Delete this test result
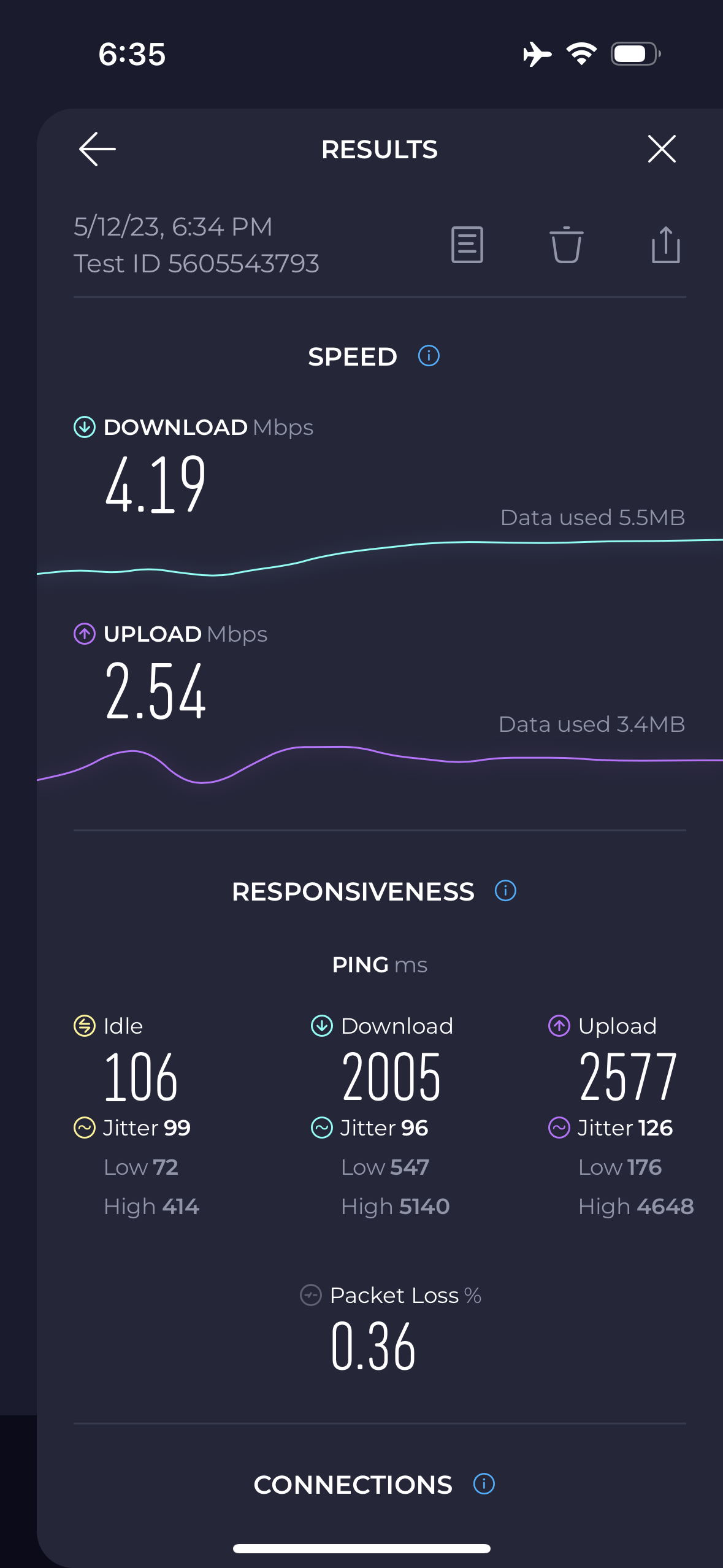This screenshot has width=723, height=1568. coord(566,245)
